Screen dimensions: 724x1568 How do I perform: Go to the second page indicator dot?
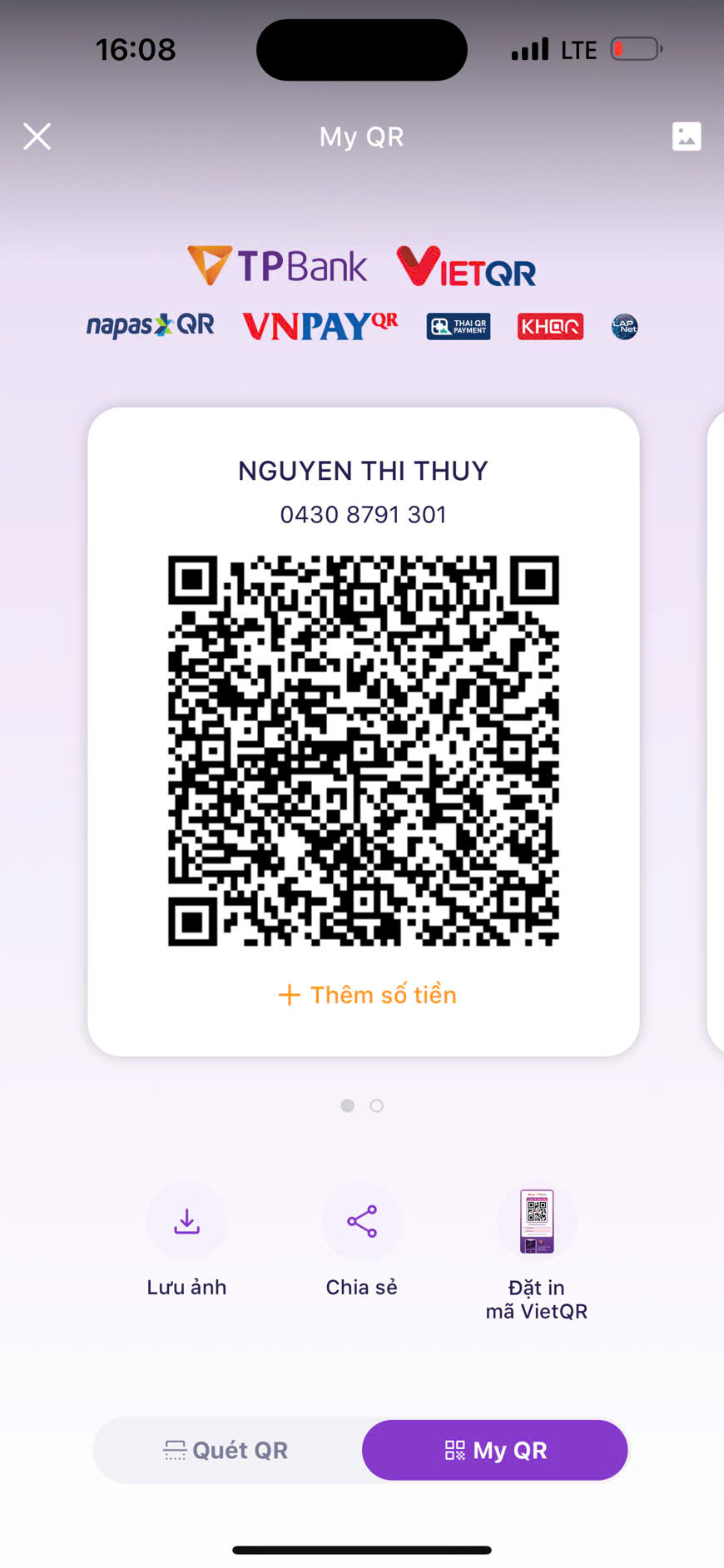point(377,1106)
